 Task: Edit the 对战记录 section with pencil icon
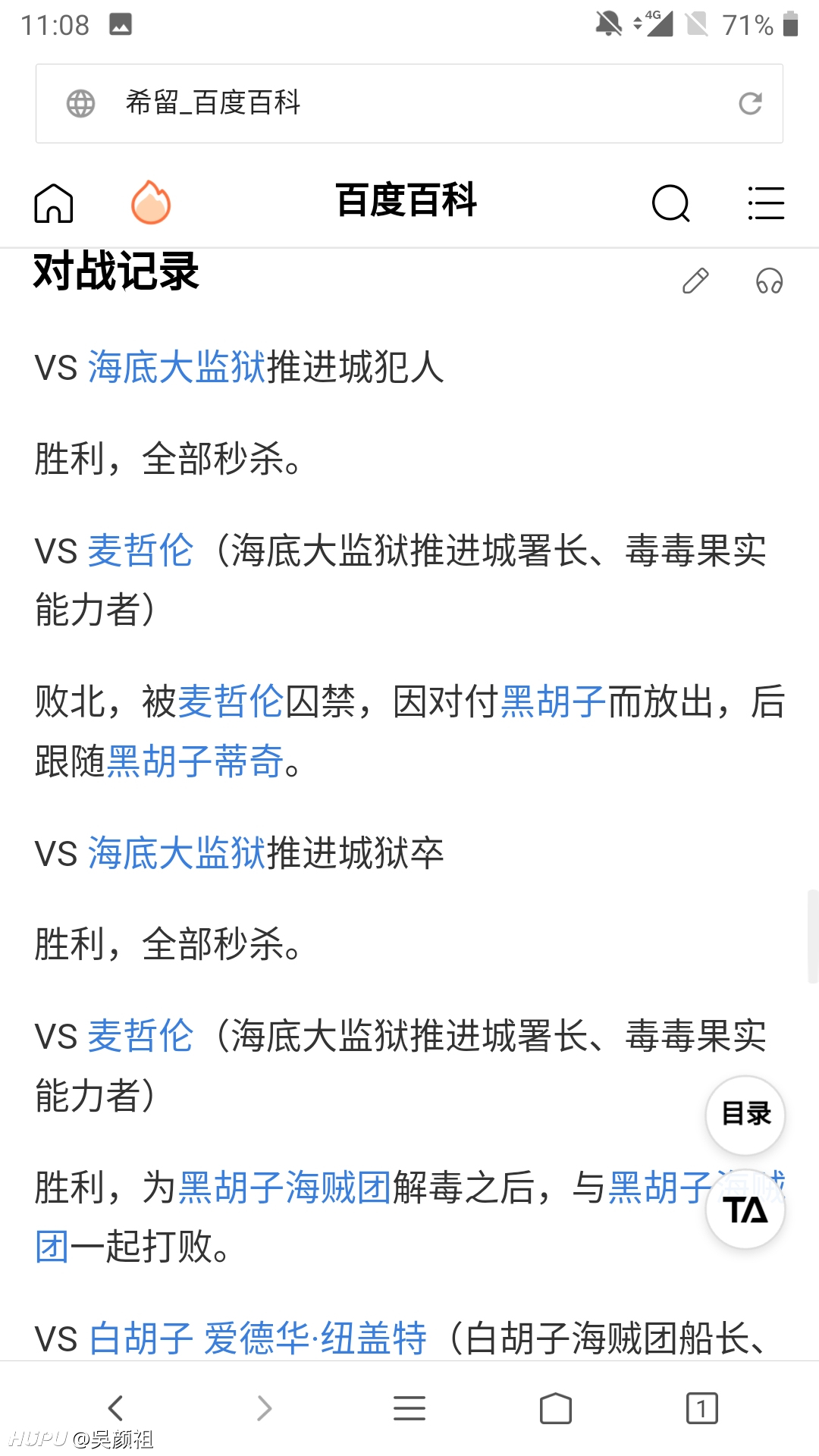(695, 281)
